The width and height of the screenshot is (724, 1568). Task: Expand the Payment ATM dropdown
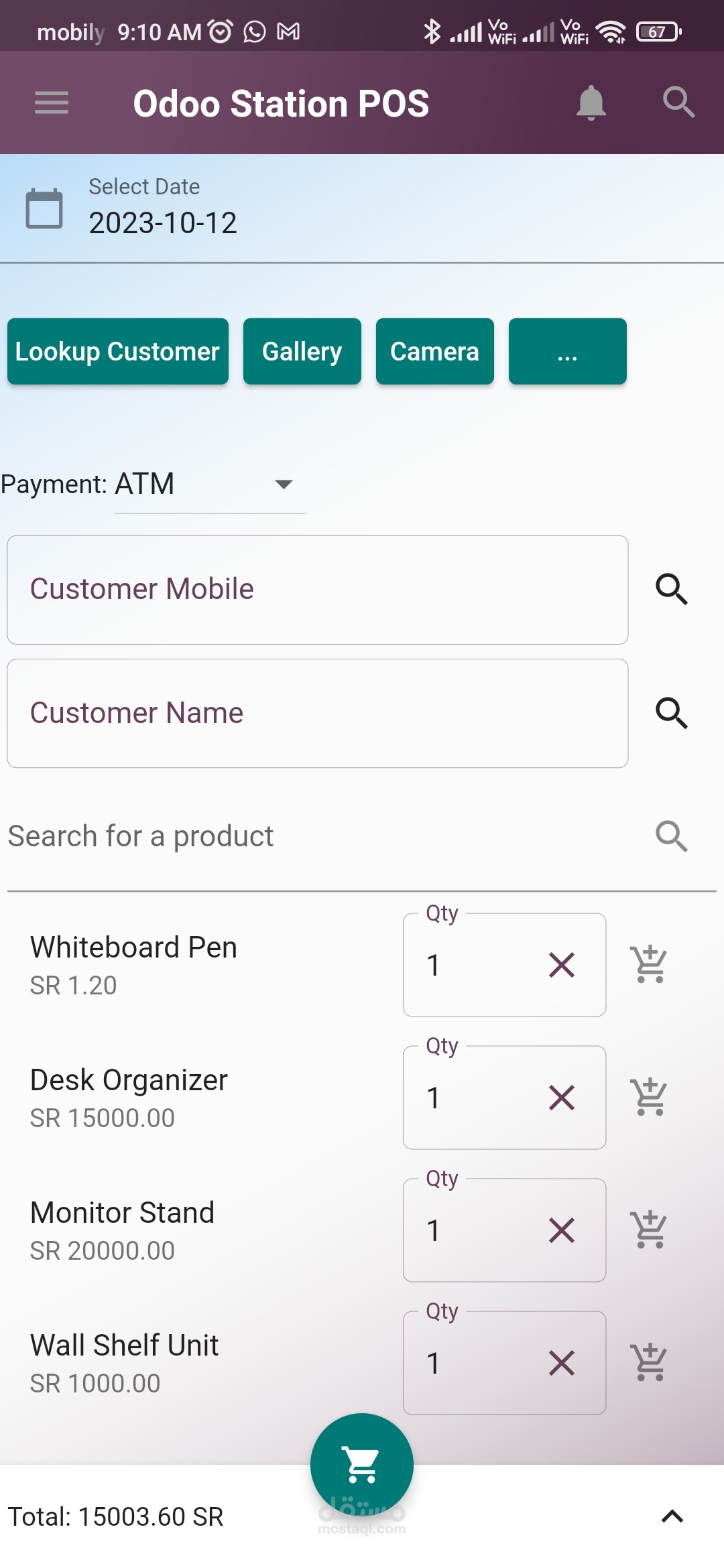210,484
